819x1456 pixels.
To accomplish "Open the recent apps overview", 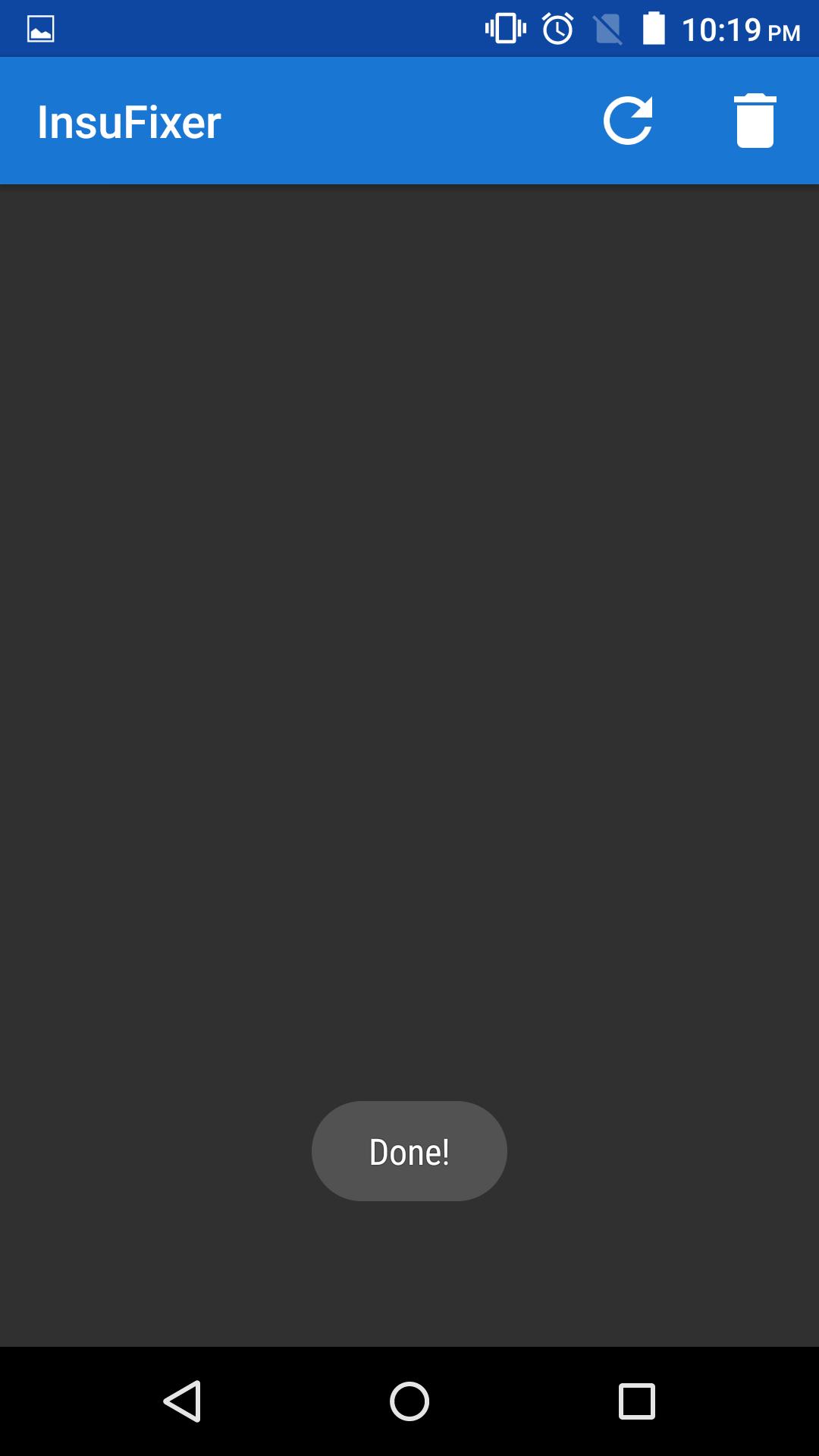I will coord(637,1401).
